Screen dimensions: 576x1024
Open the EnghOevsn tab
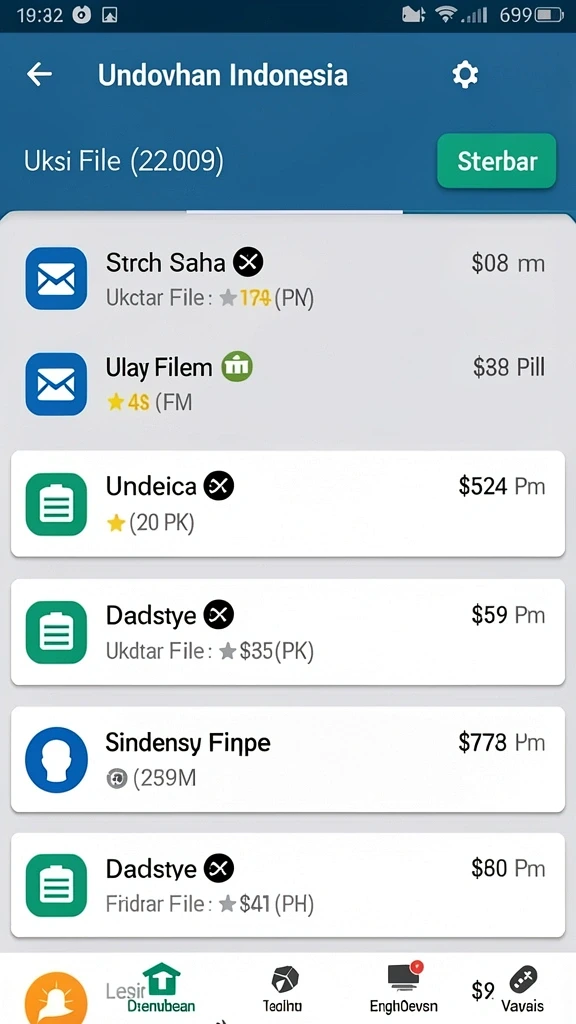404,988
